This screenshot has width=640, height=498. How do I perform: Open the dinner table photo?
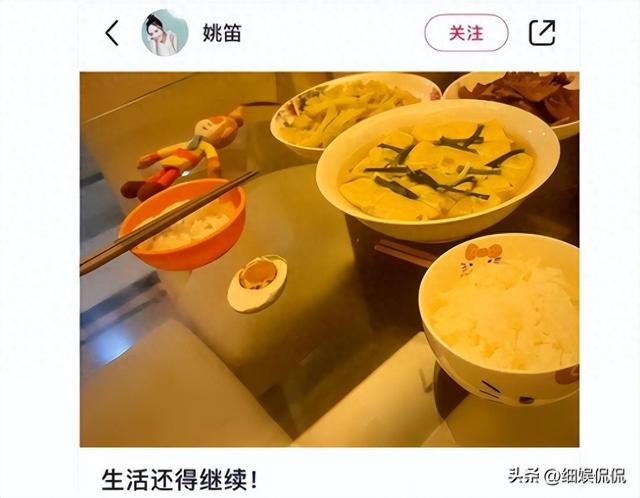click(x=329, y=259)
